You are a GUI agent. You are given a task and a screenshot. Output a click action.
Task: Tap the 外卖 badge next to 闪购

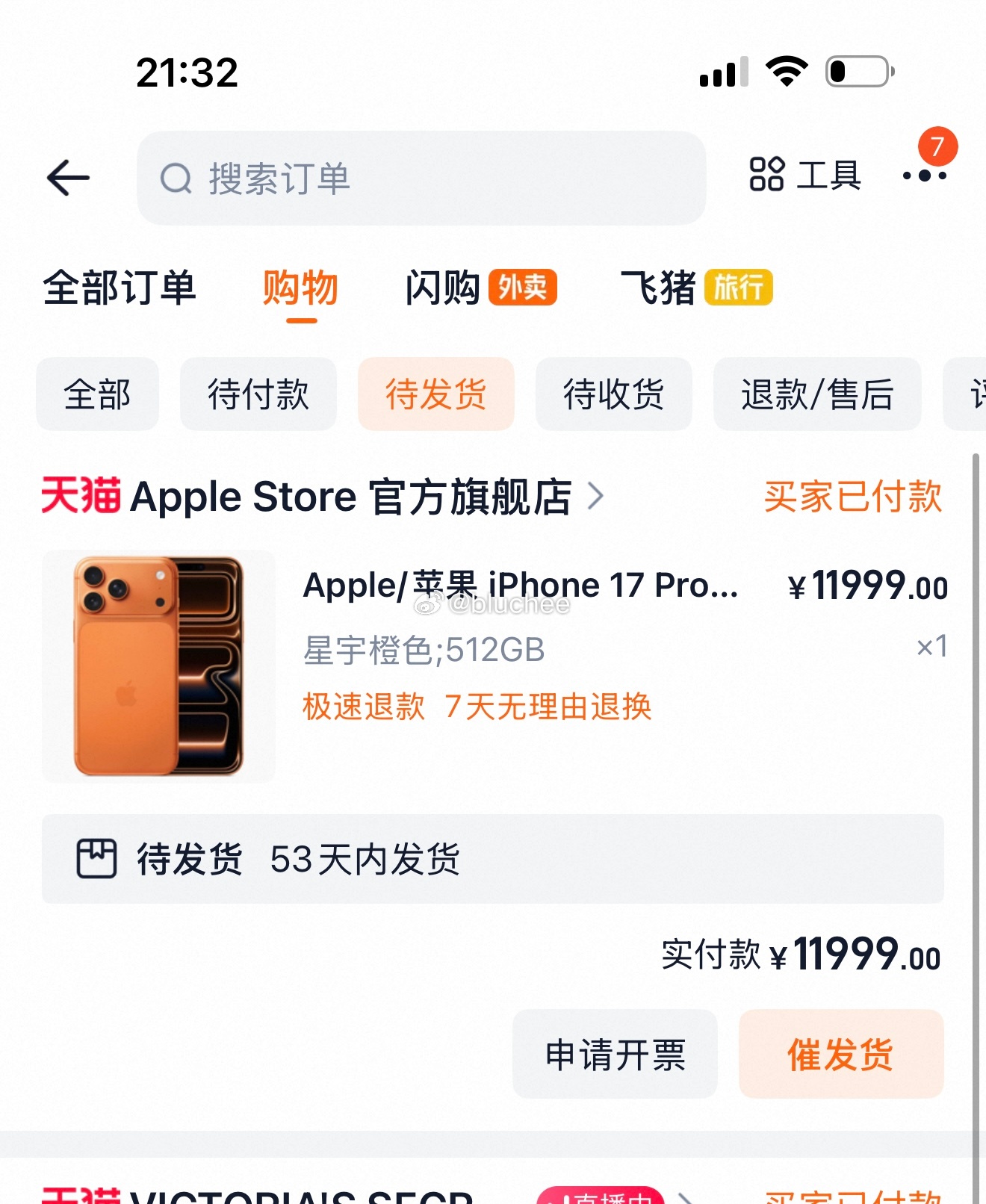(523, 287)
